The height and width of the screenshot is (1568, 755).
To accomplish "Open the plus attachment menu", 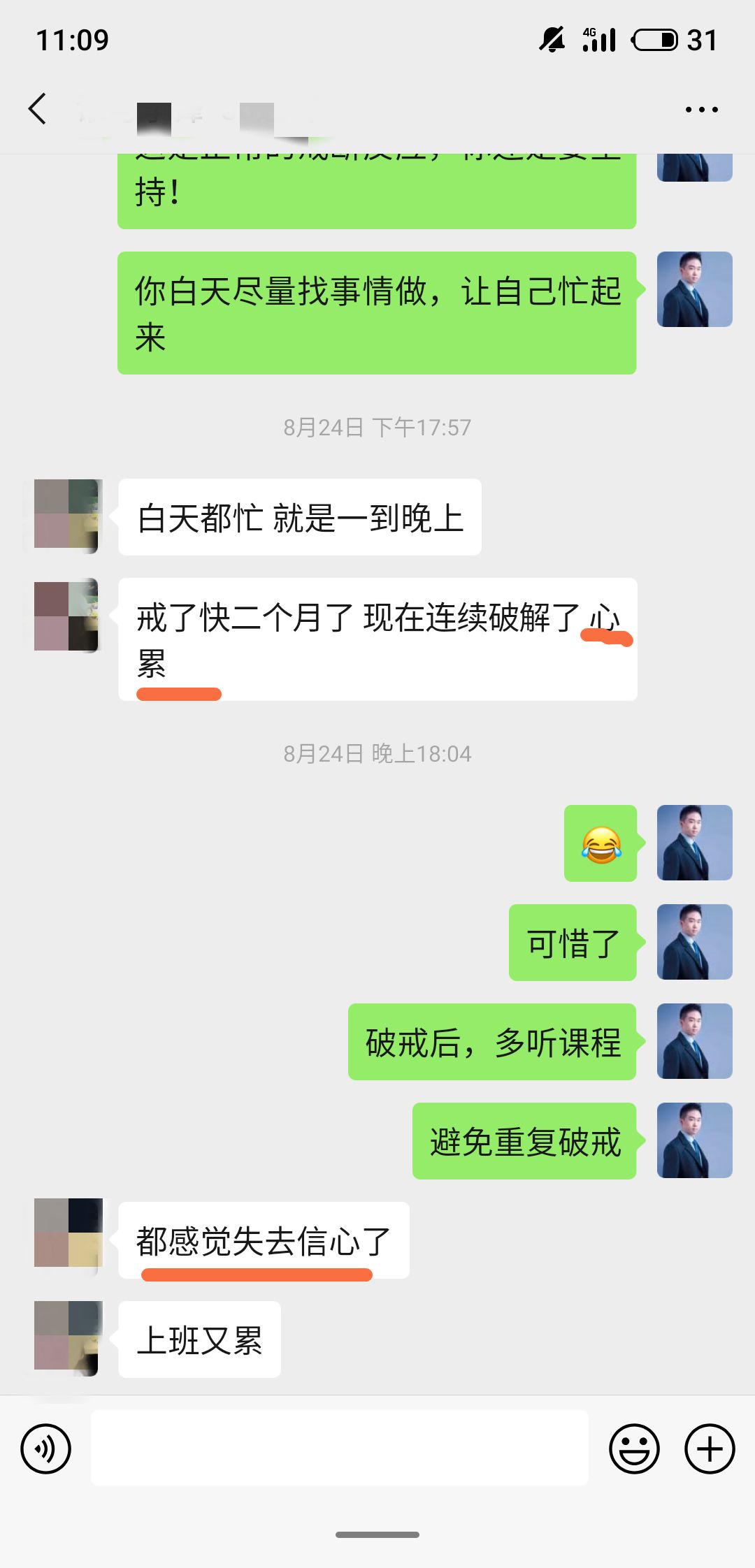I will coord(709,1449).
